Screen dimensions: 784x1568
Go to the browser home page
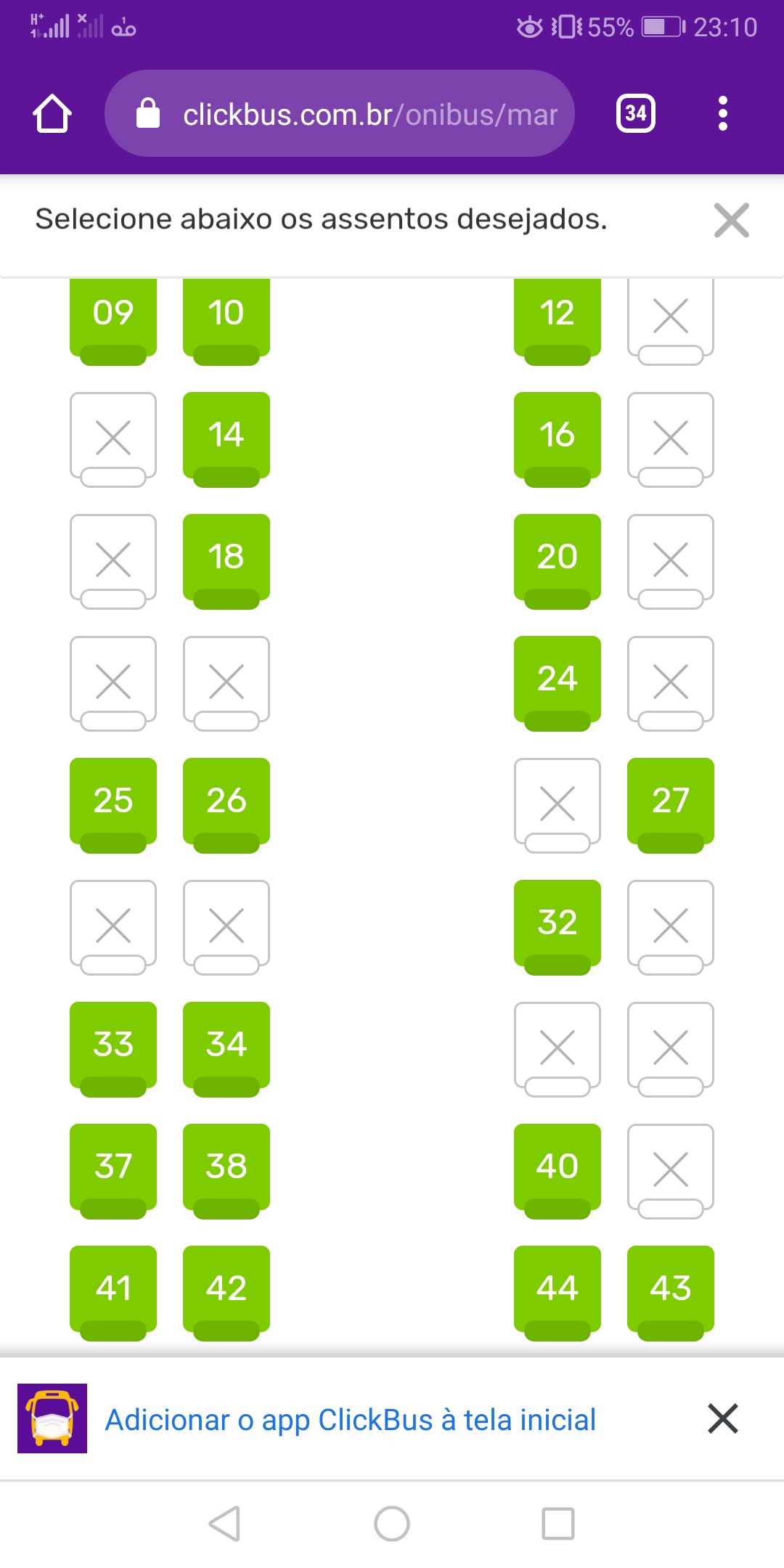tap(52, 114)
